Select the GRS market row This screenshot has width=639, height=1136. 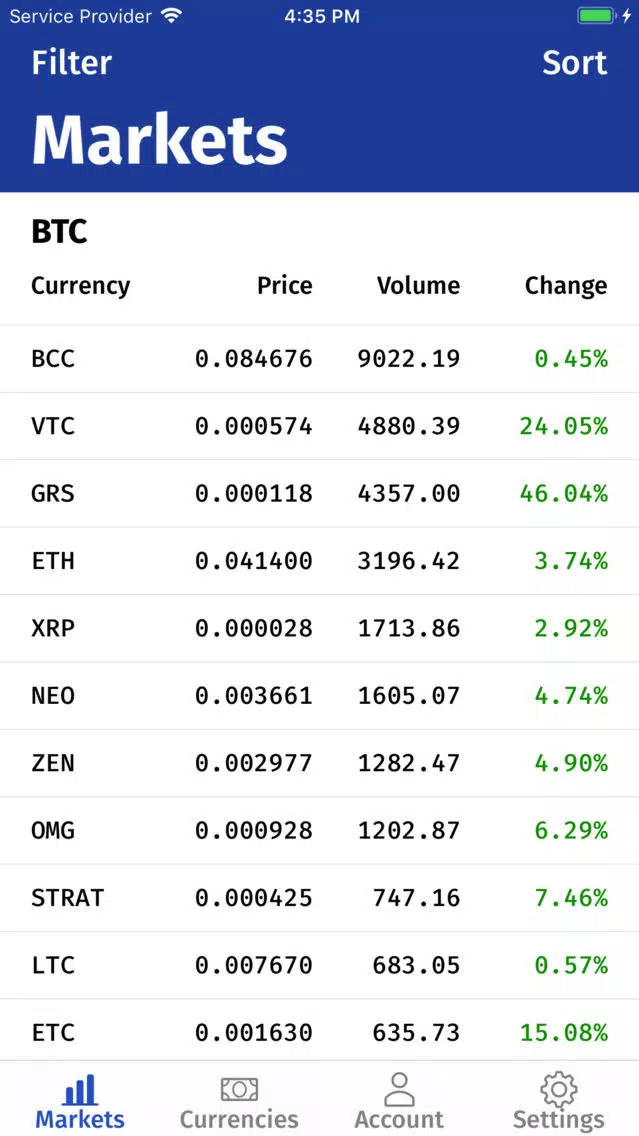point(320,493)
